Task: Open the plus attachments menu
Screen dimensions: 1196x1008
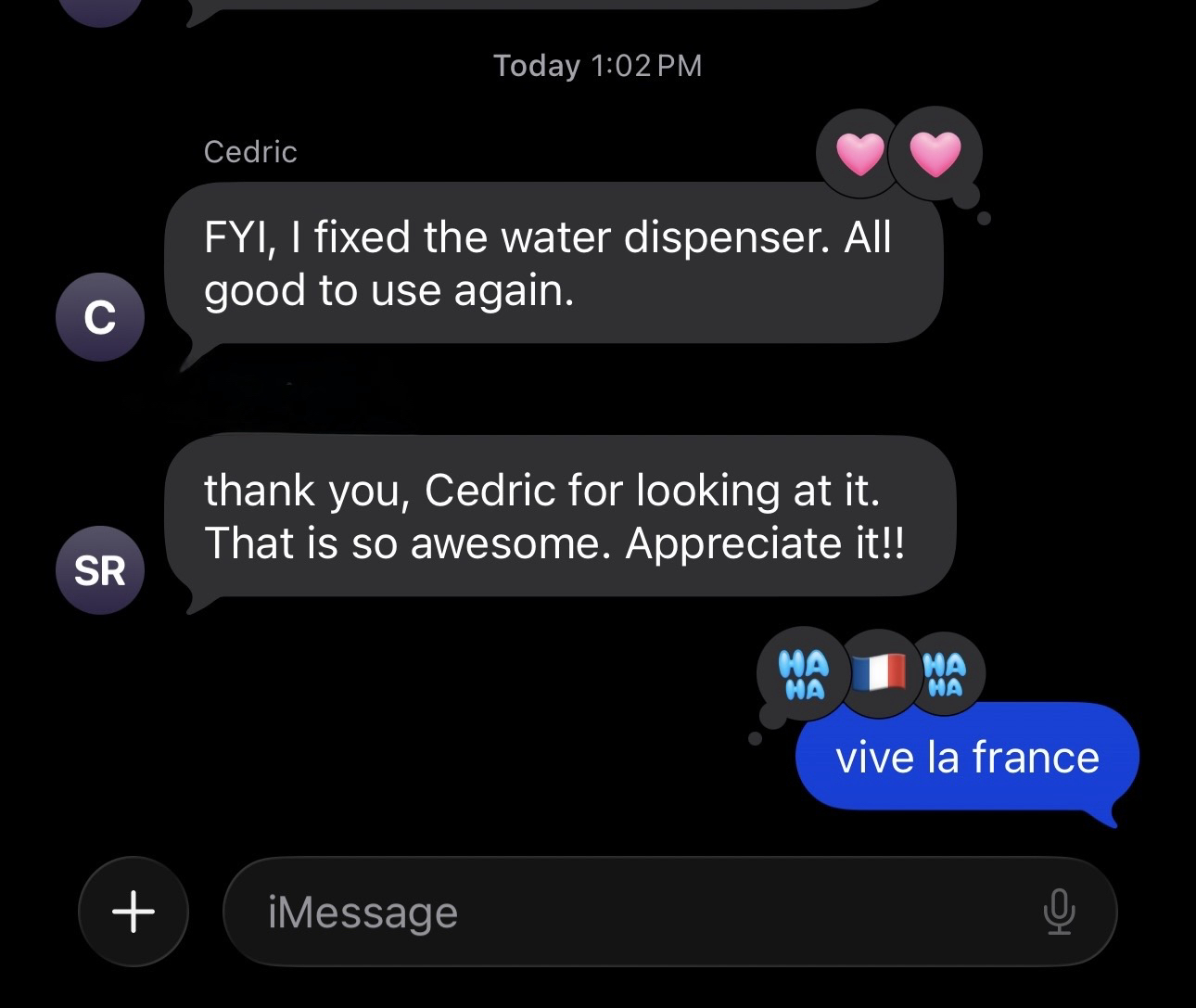Action: click(x=134, y=911)
